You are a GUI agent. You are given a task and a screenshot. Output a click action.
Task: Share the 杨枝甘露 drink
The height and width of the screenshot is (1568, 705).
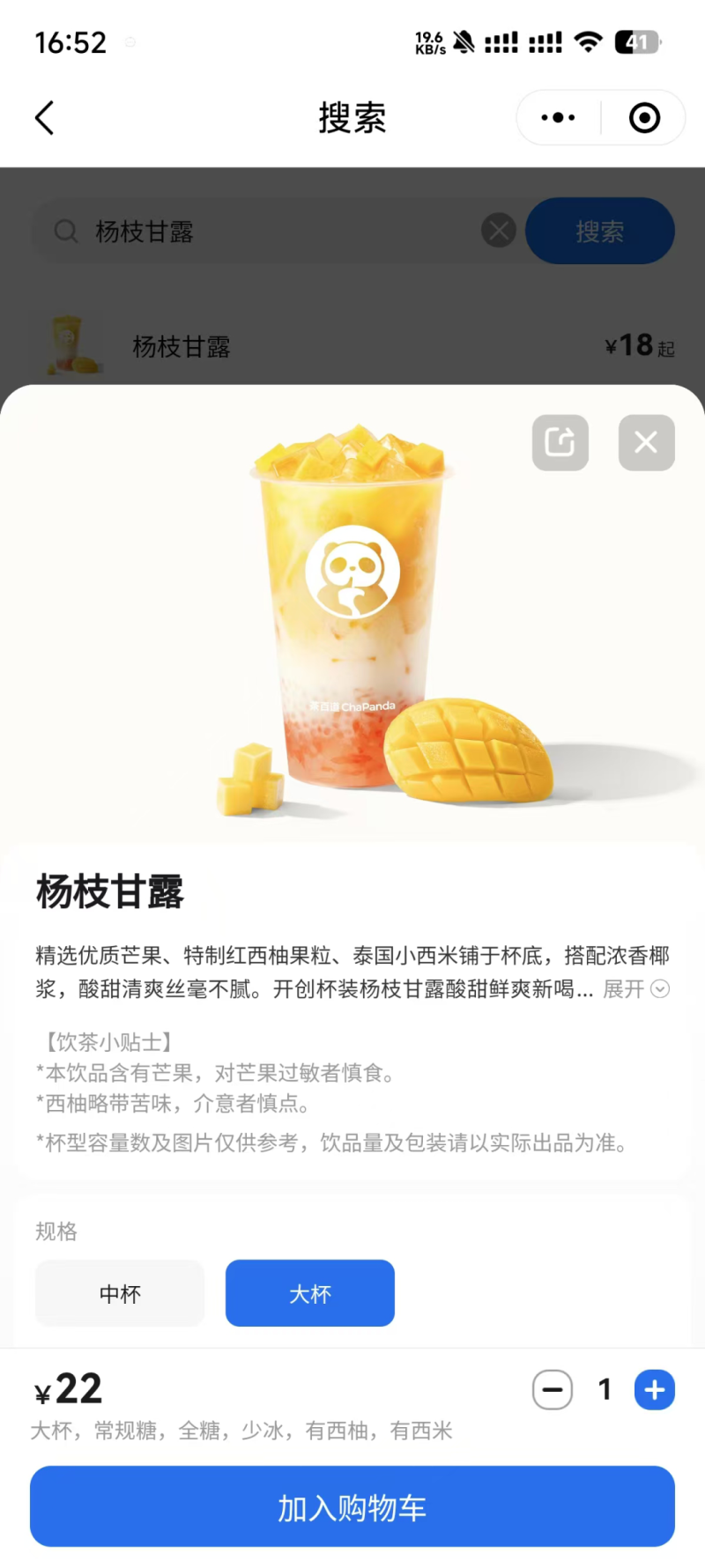(x=560, y=442)
